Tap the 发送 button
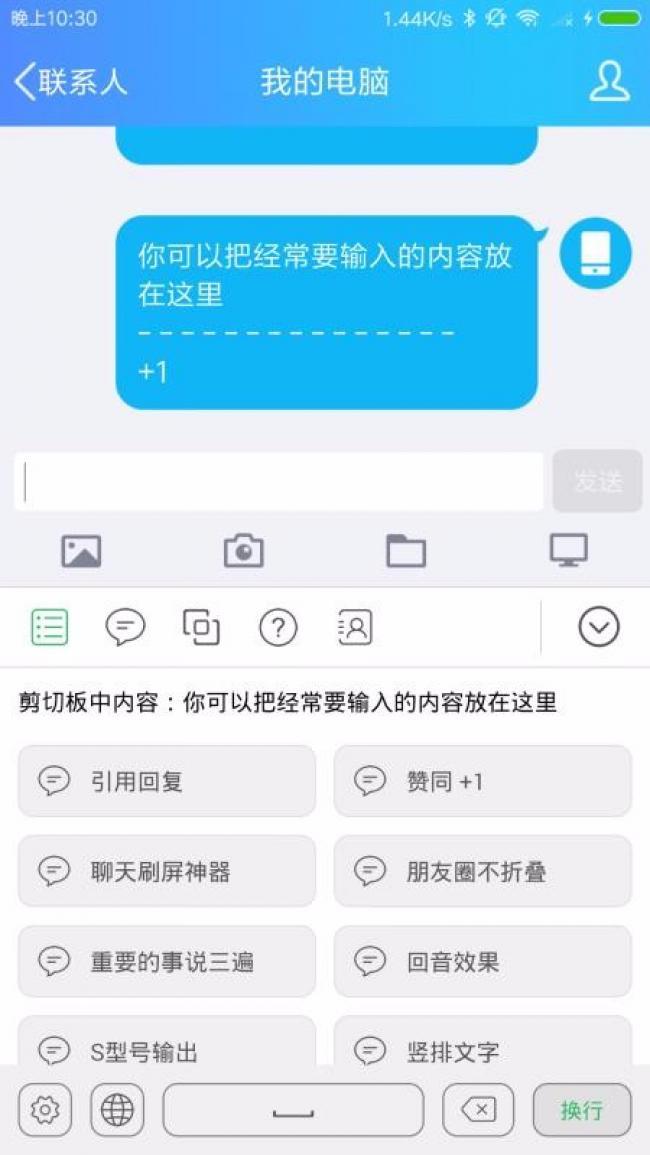 tap(597, 482)
